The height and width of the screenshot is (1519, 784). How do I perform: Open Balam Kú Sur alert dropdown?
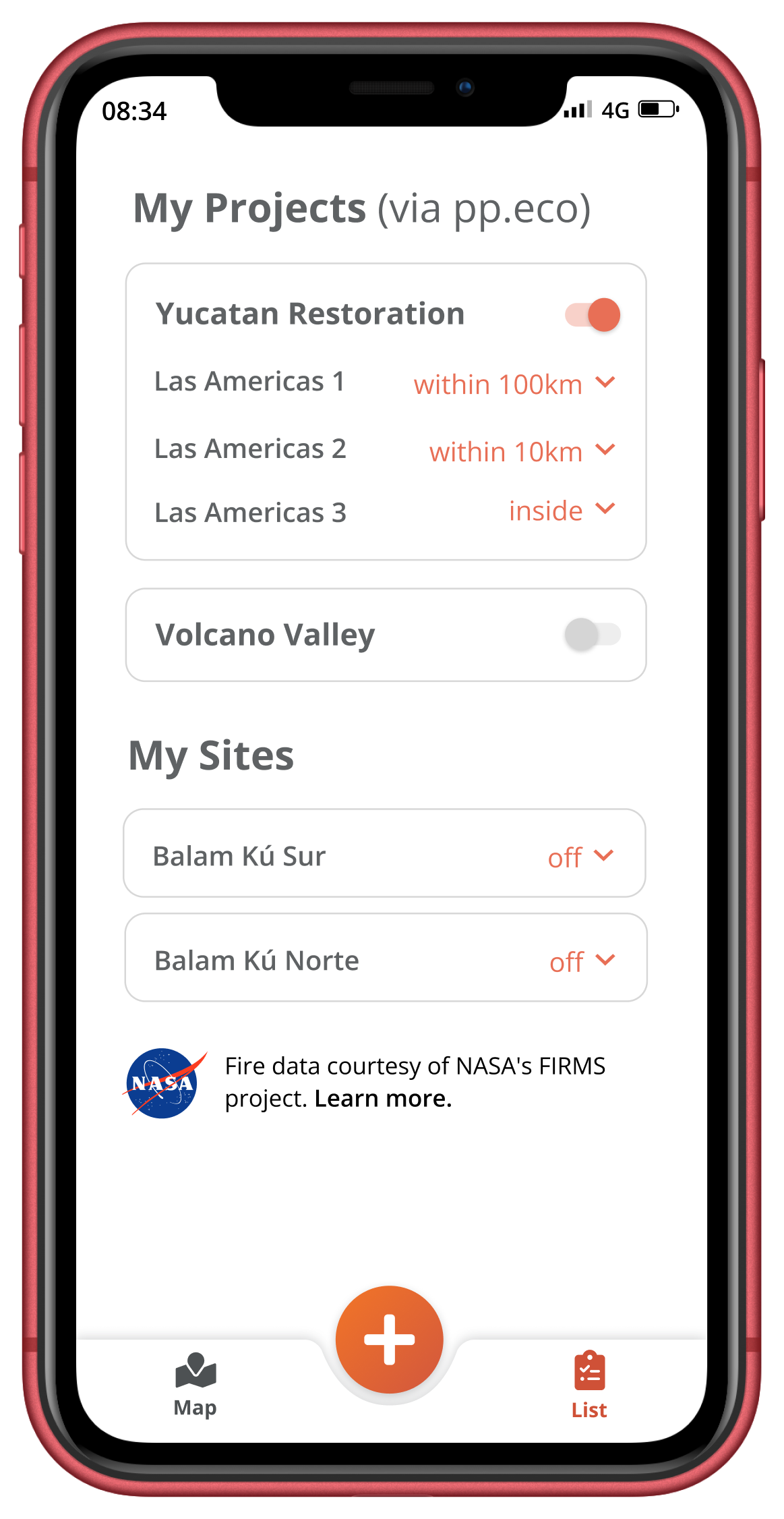[x=580, y=857]
